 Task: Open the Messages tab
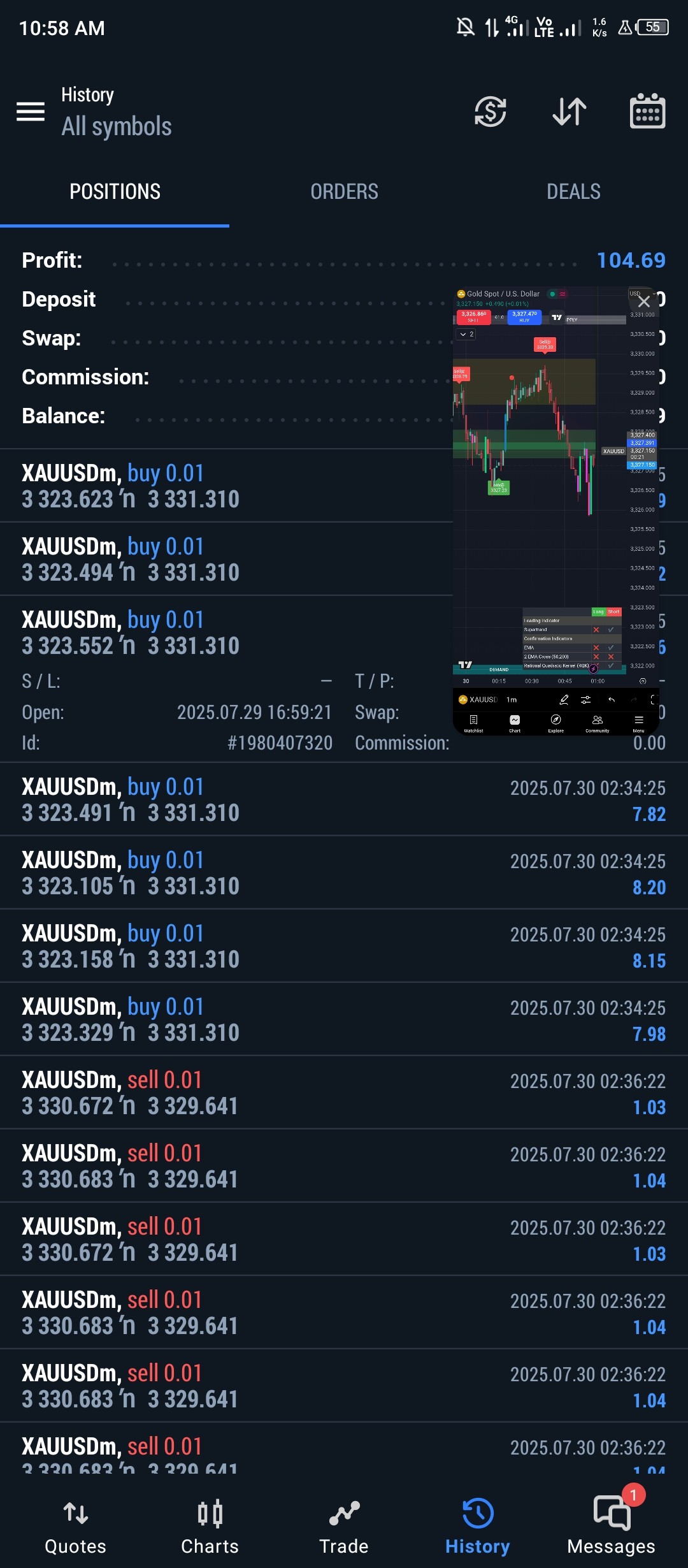(x=611, y=1527)
